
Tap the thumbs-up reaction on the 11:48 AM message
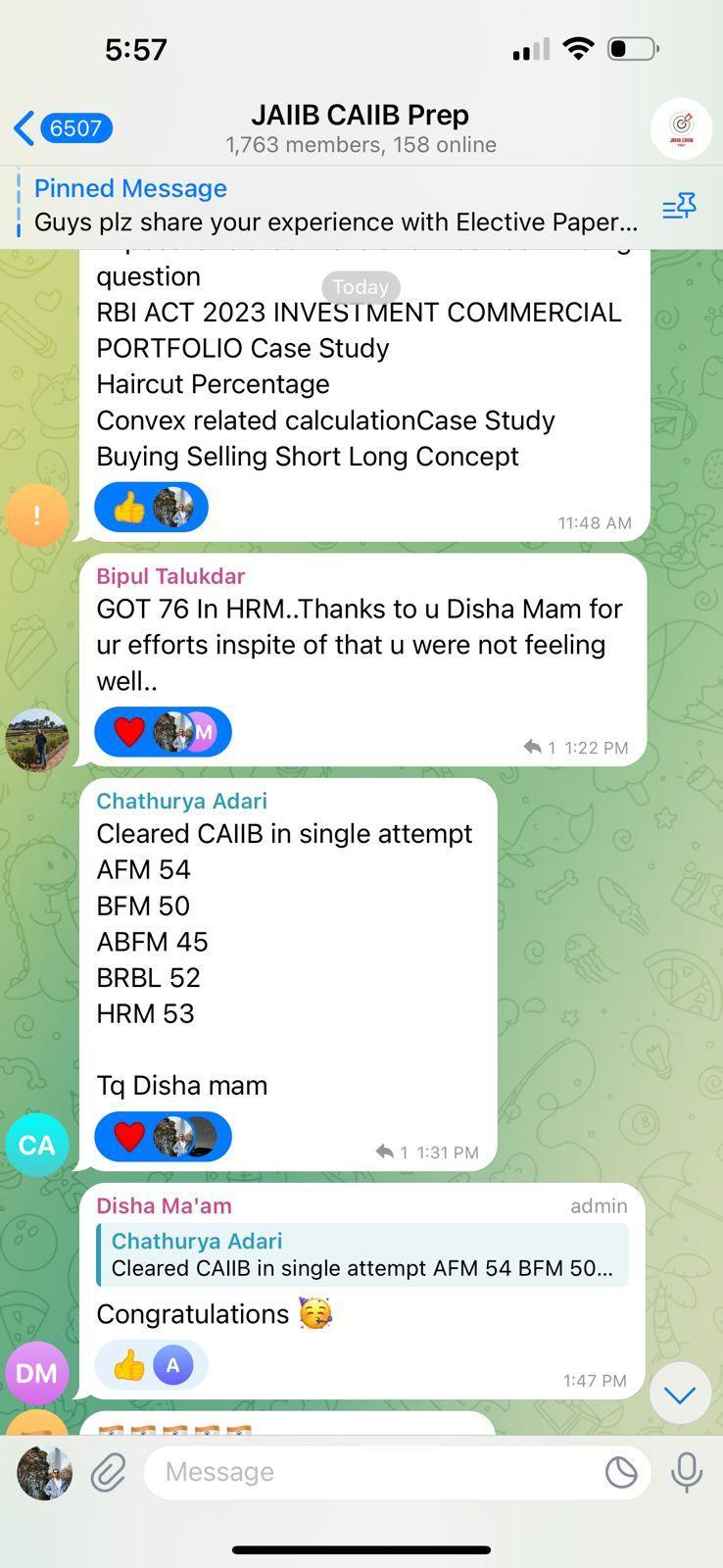click(x=130, y=508)
